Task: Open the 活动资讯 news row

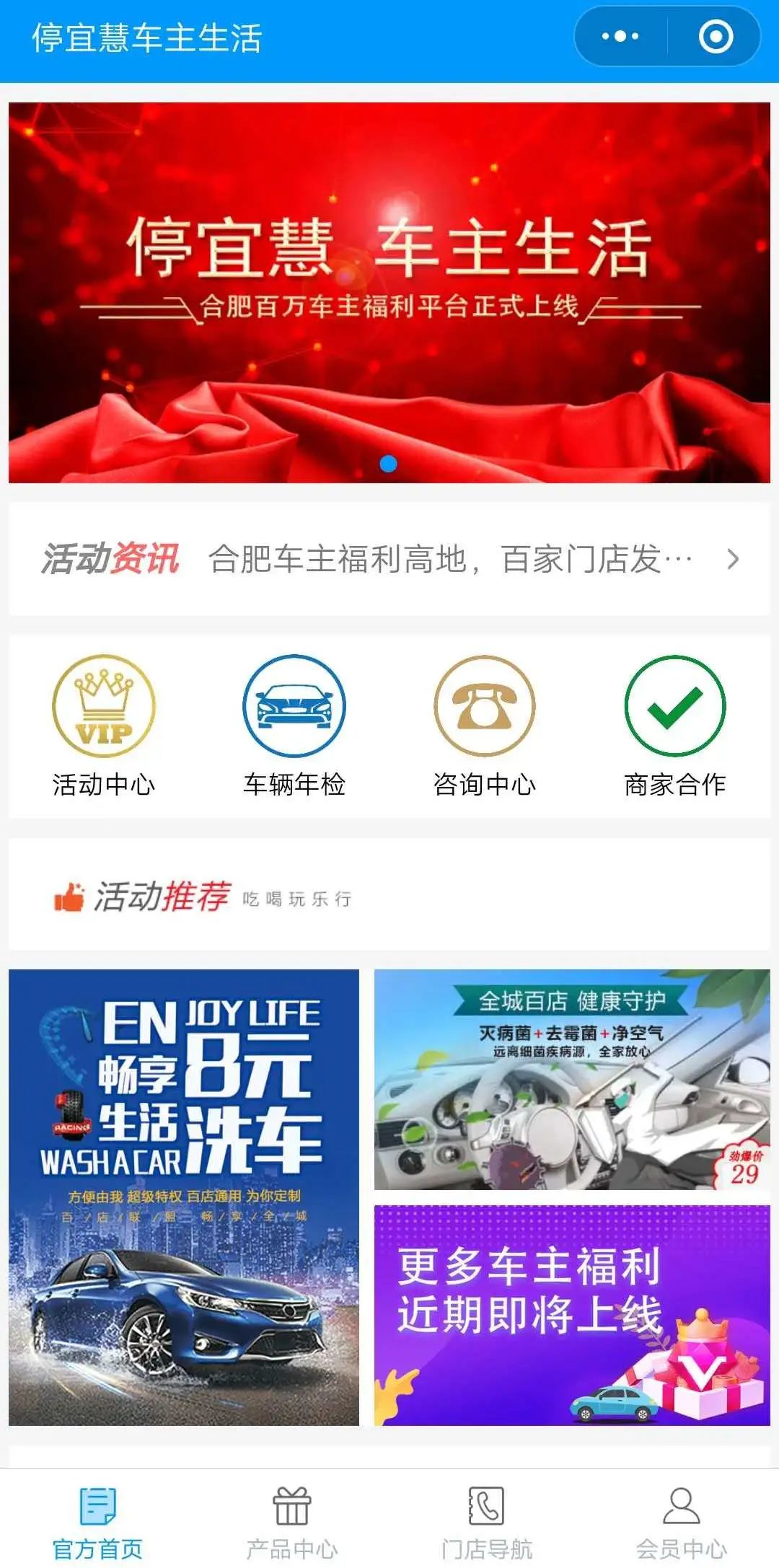Action: (x=389, y=559)
